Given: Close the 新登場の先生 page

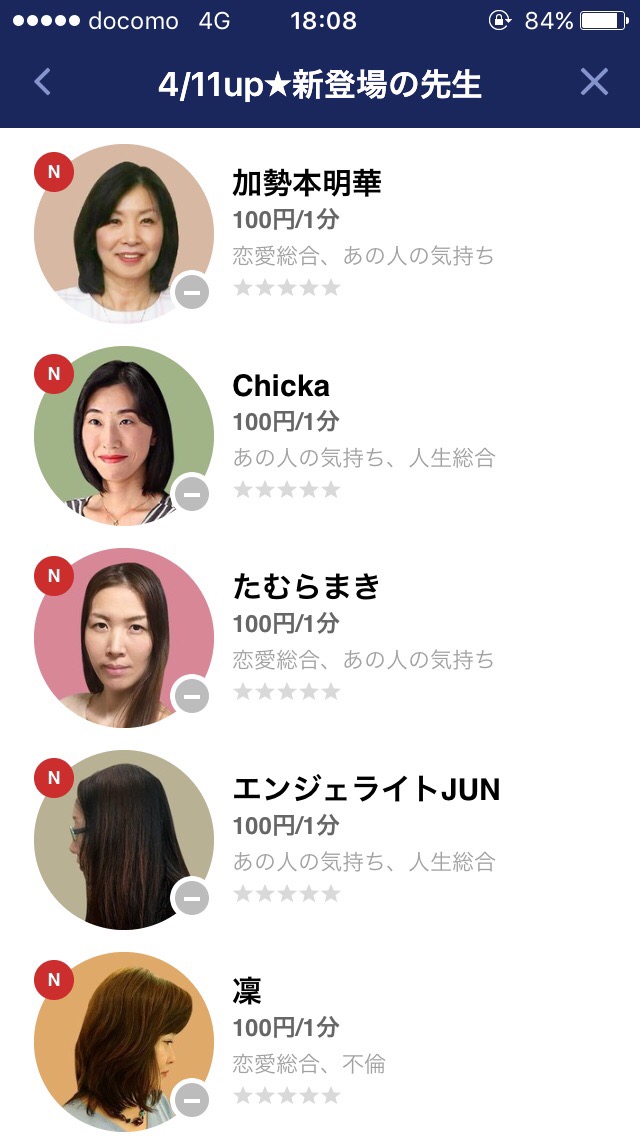Looking at the screenshot, I should click(594, 83).
